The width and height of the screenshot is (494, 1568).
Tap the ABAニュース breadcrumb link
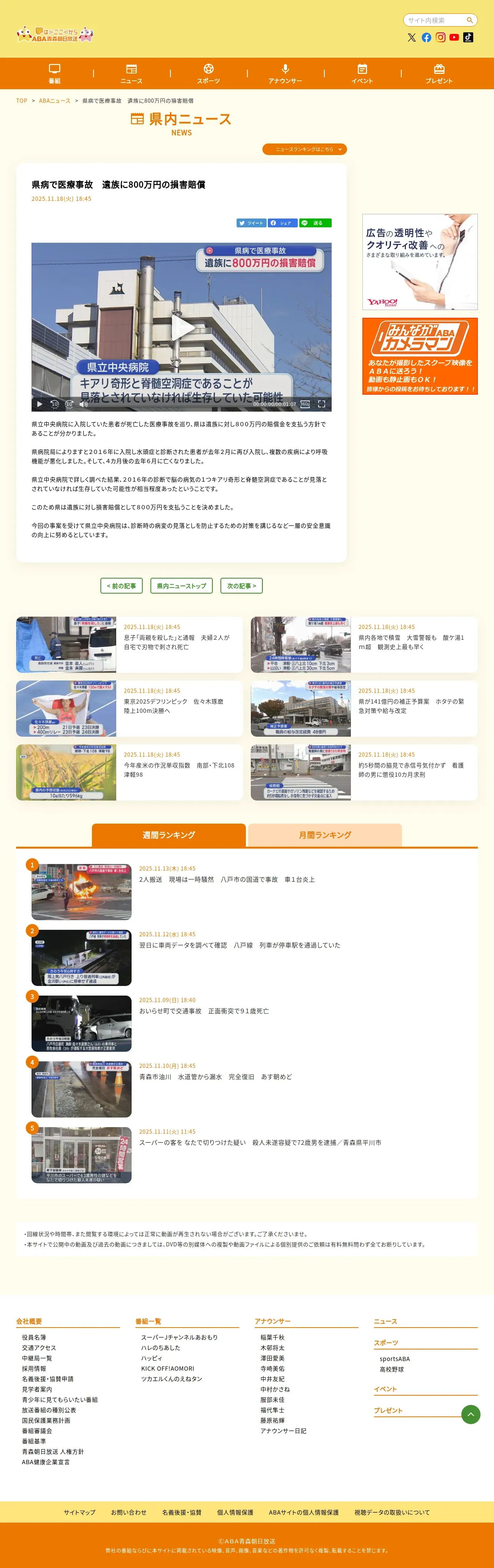(x=55, y=101)
